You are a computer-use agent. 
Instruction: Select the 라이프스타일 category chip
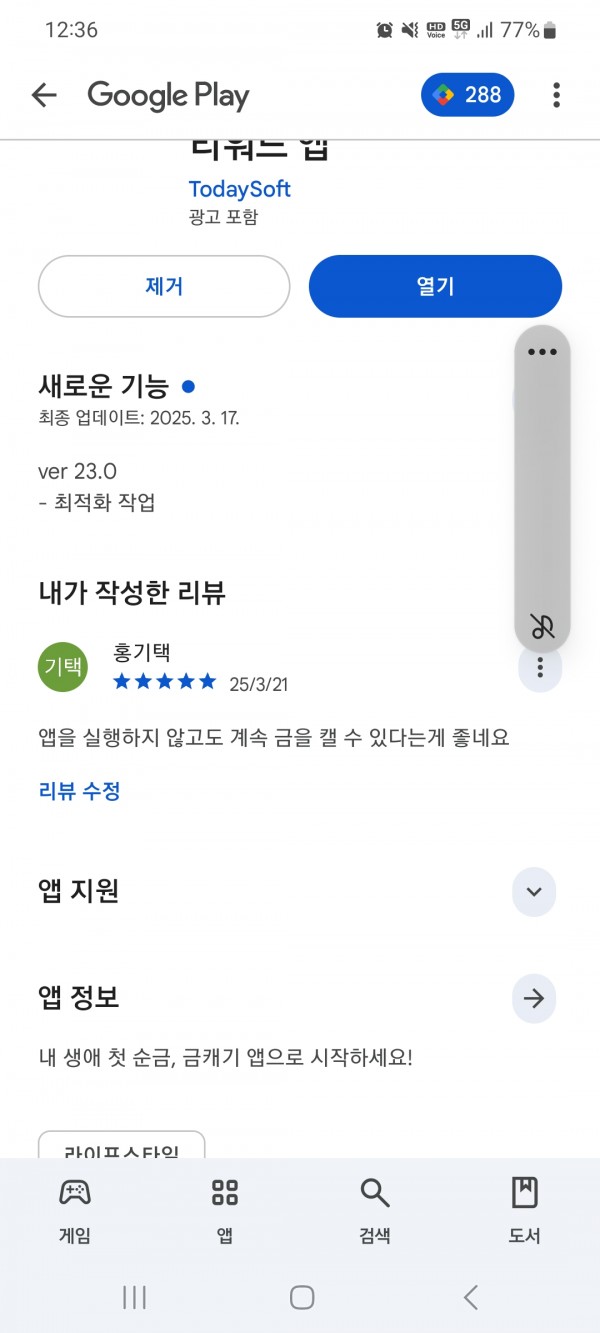click(122, 1146)
